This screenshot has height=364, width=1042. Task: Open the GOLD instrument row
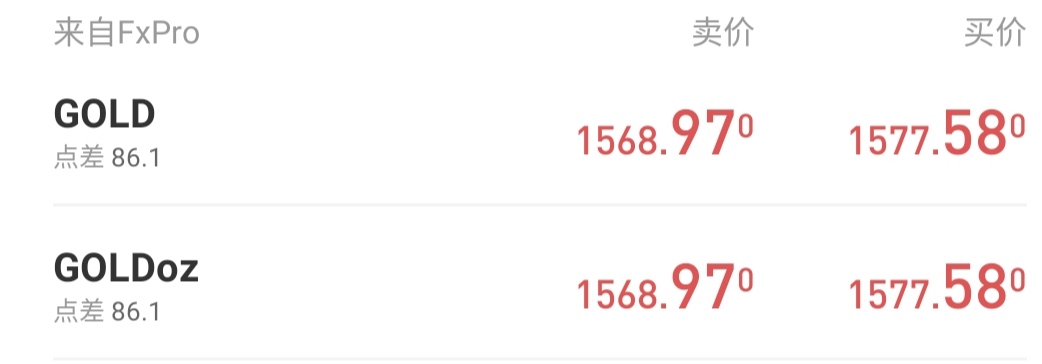tap(521, 135)
